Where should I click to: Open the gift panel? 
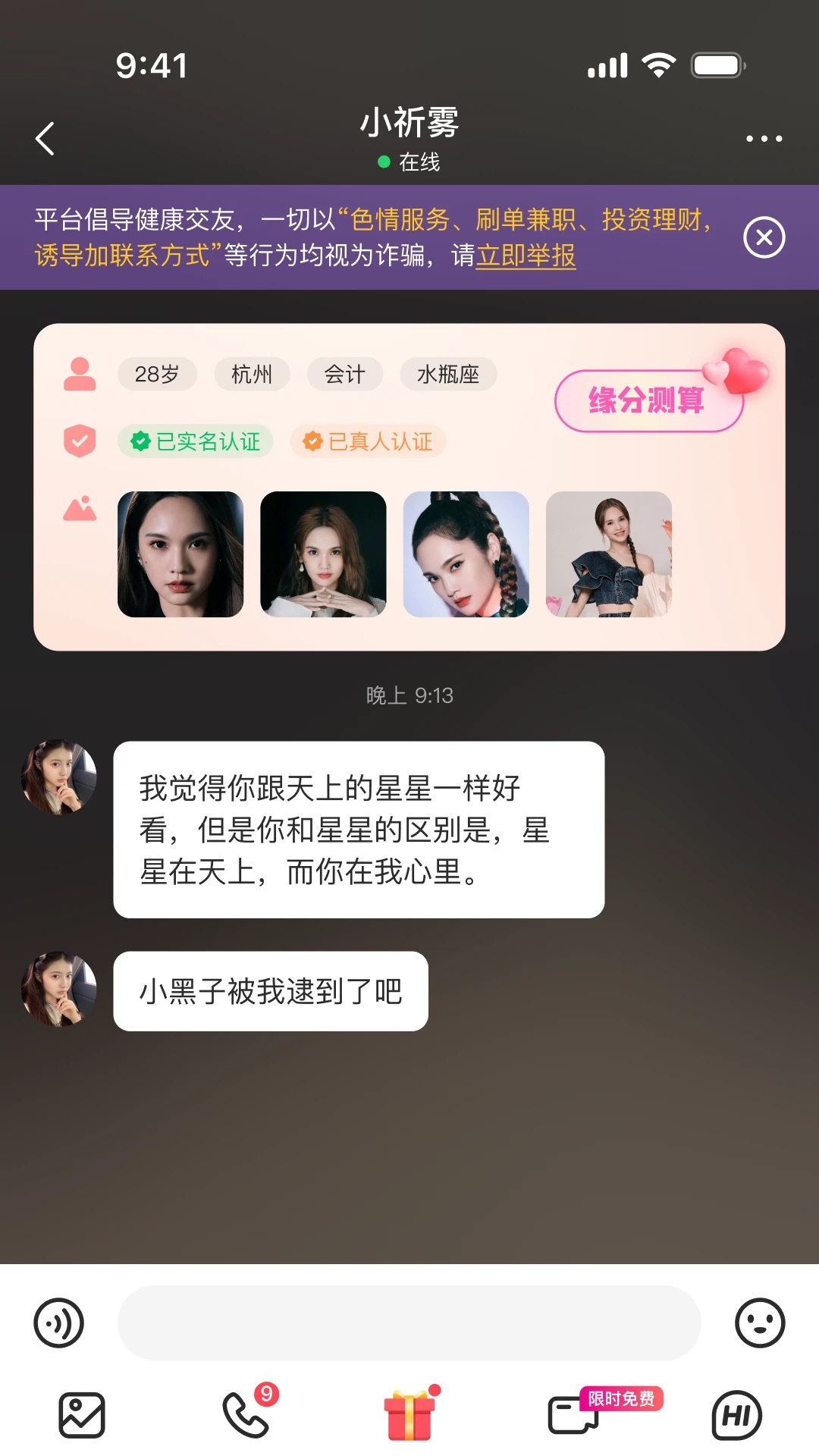(409, 1415)
